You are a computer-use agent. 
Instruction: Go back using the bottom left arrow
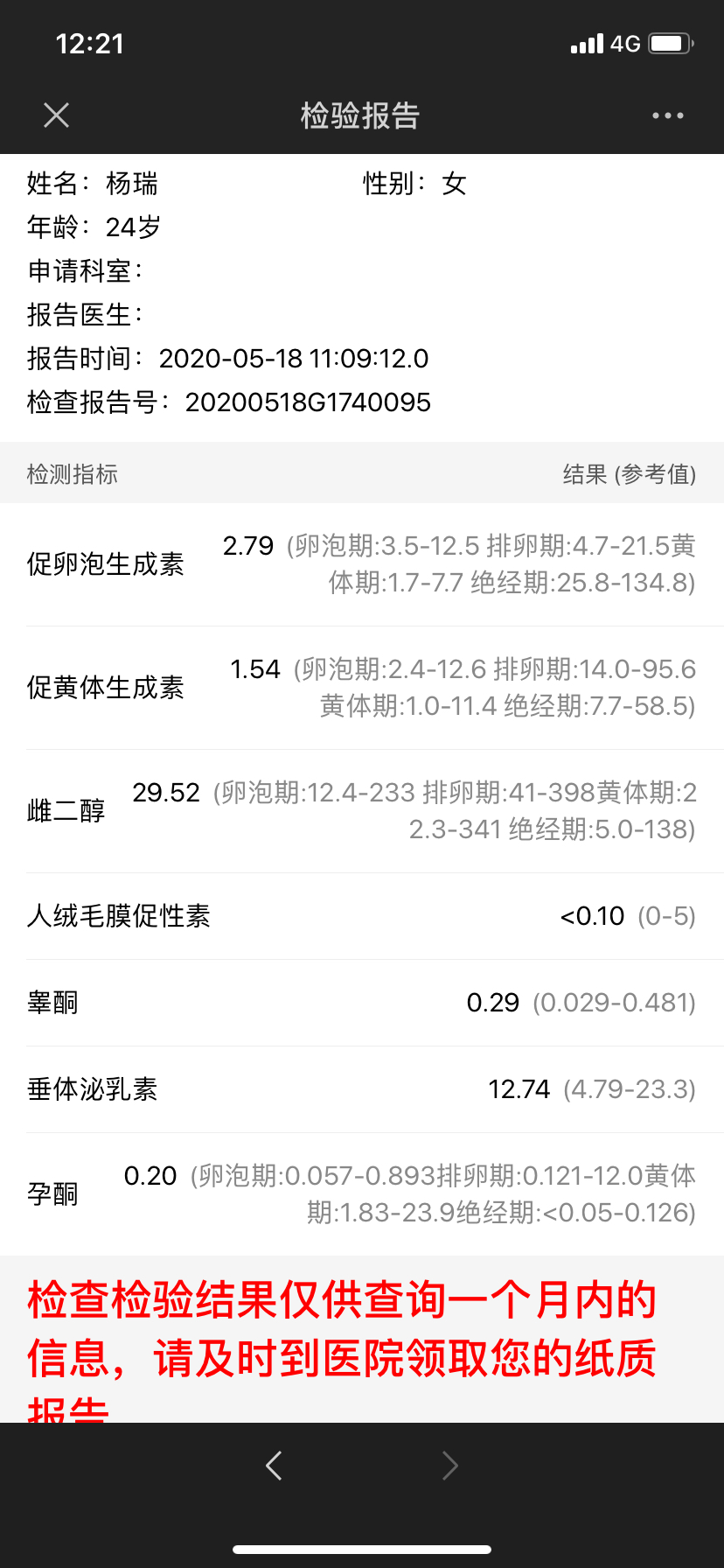pos(274,1465)
